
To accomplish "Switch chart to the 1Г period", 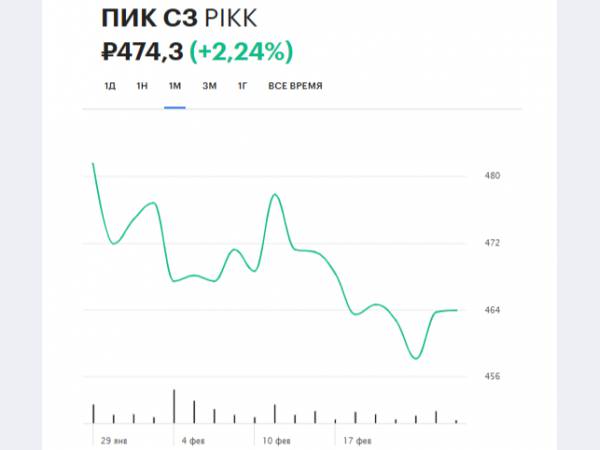I will point(242,86).
